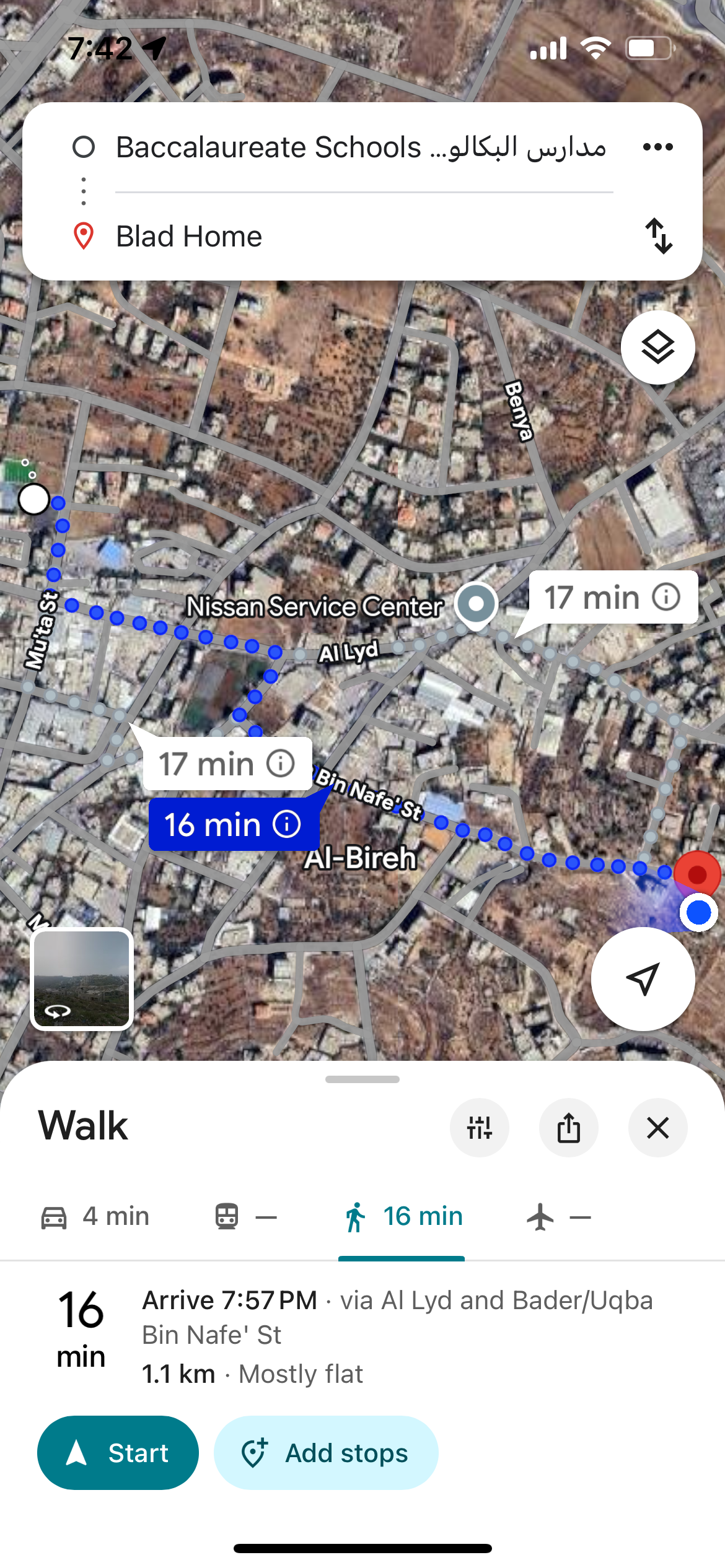Open the three-dot overflow menu
Image resolution: width=725 pixels, height=1568 pixels.
click(657, 147)
